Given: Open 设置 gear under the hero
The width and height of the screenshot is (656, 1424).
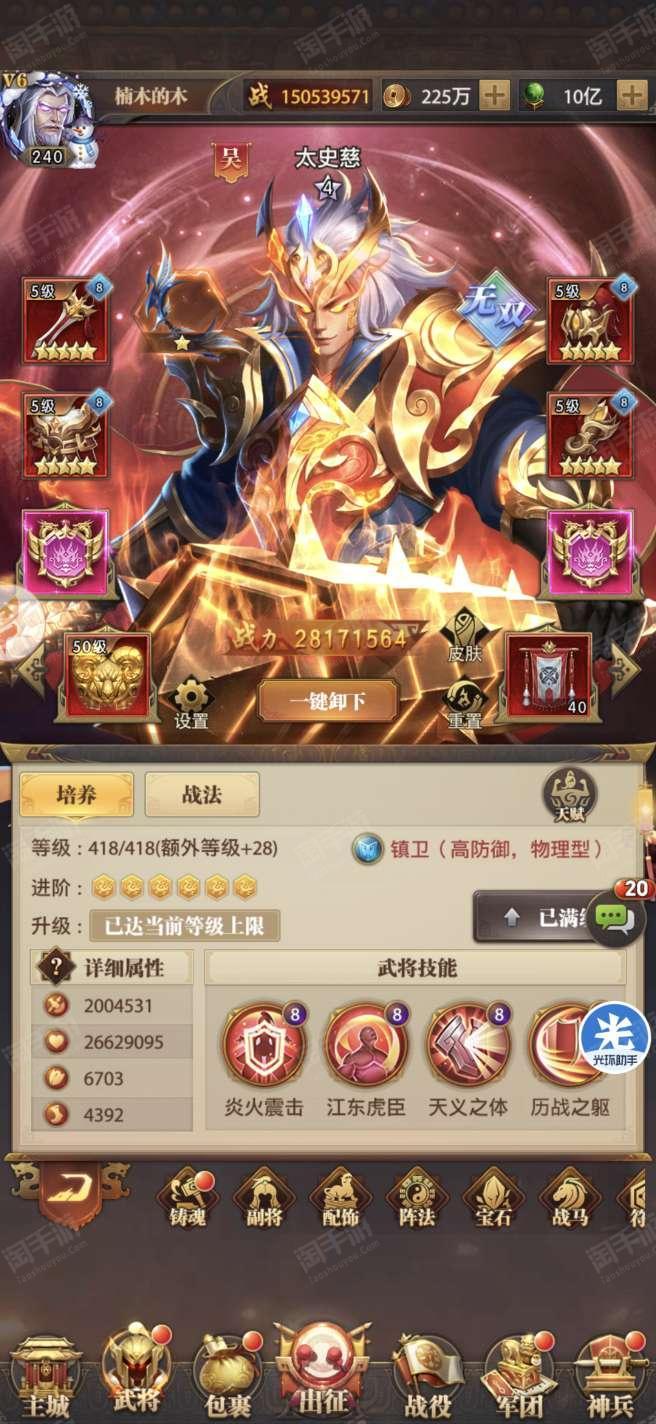Looking at the screenshot, I should point(191,705).
